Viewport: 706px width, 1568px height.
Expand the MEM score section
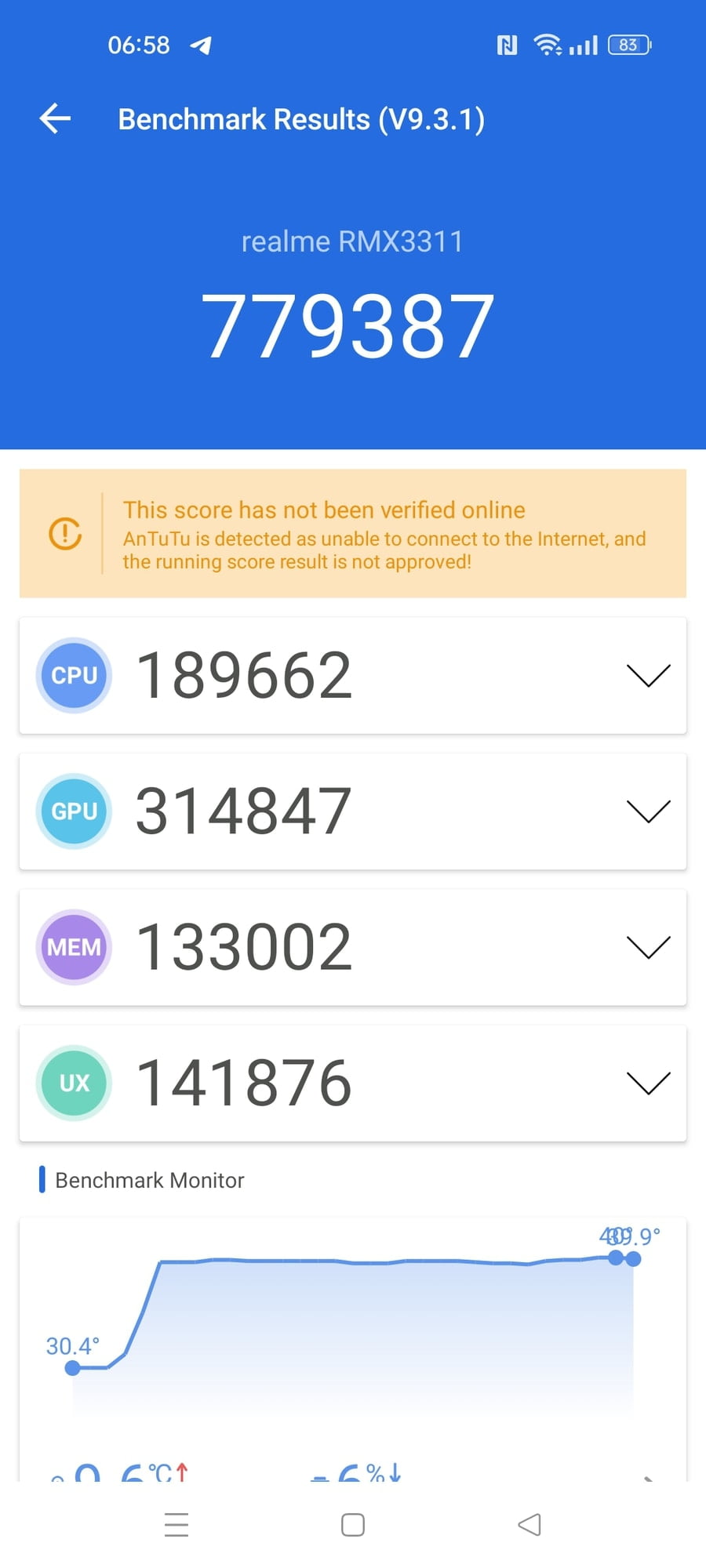(x=648, y=946)
